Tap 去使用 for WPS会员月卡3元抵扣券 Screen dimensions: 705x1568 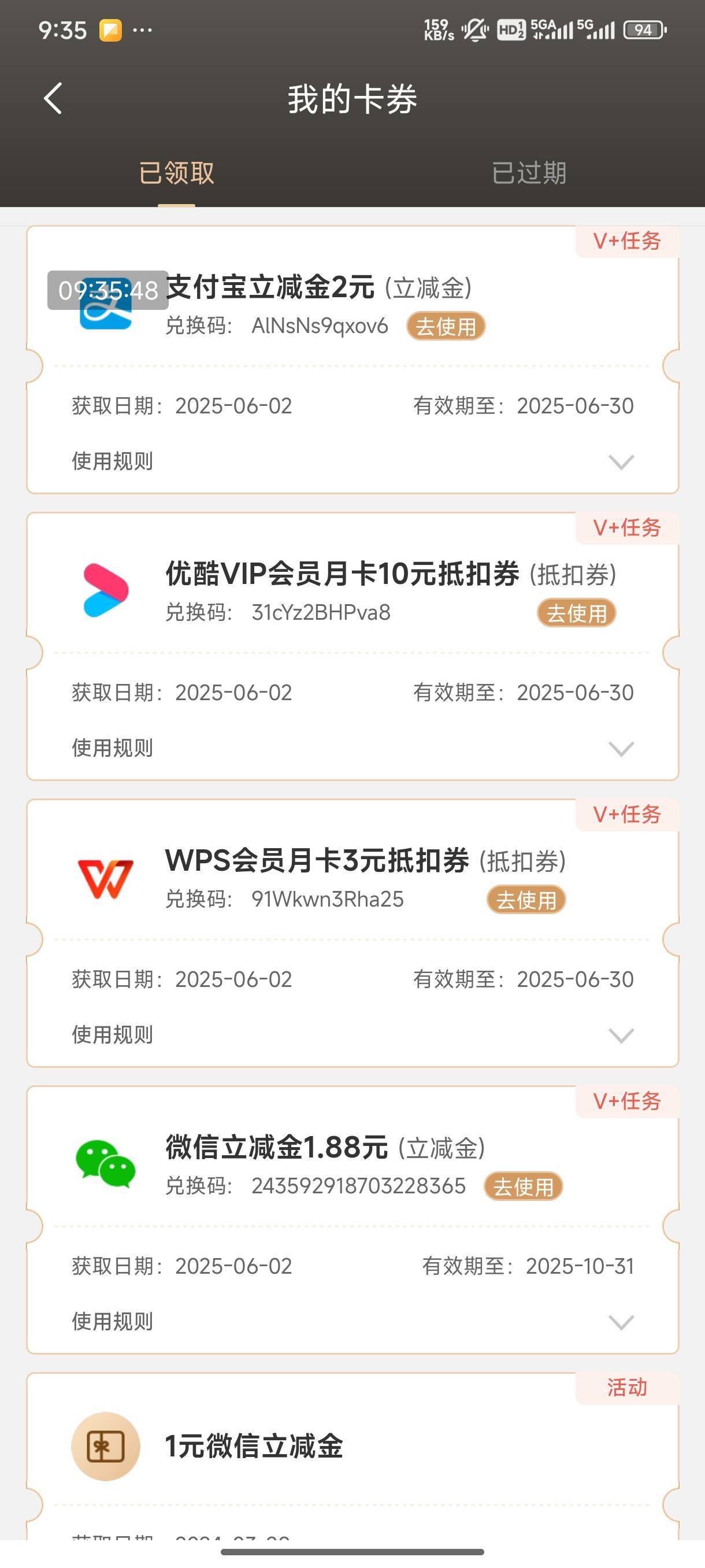click(526, 900)
